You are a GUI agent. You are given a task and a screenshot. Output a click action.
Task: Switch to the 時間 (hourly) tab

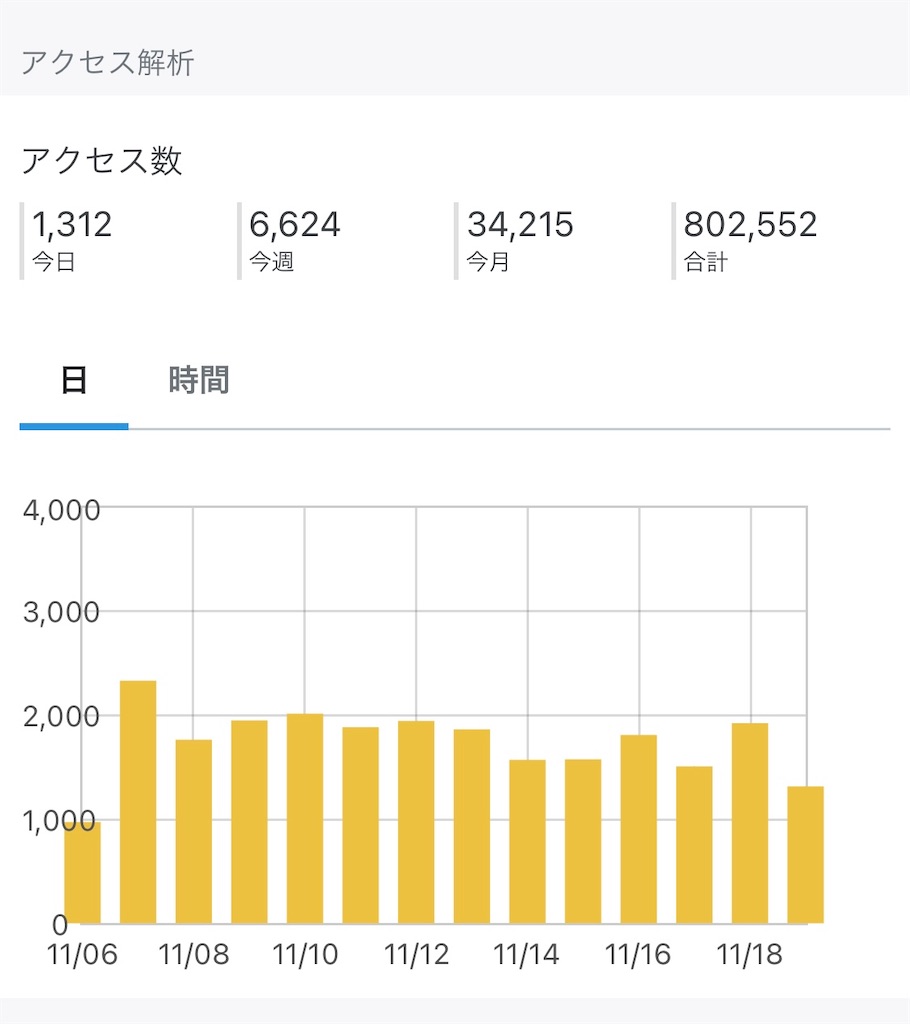[198, 380]
